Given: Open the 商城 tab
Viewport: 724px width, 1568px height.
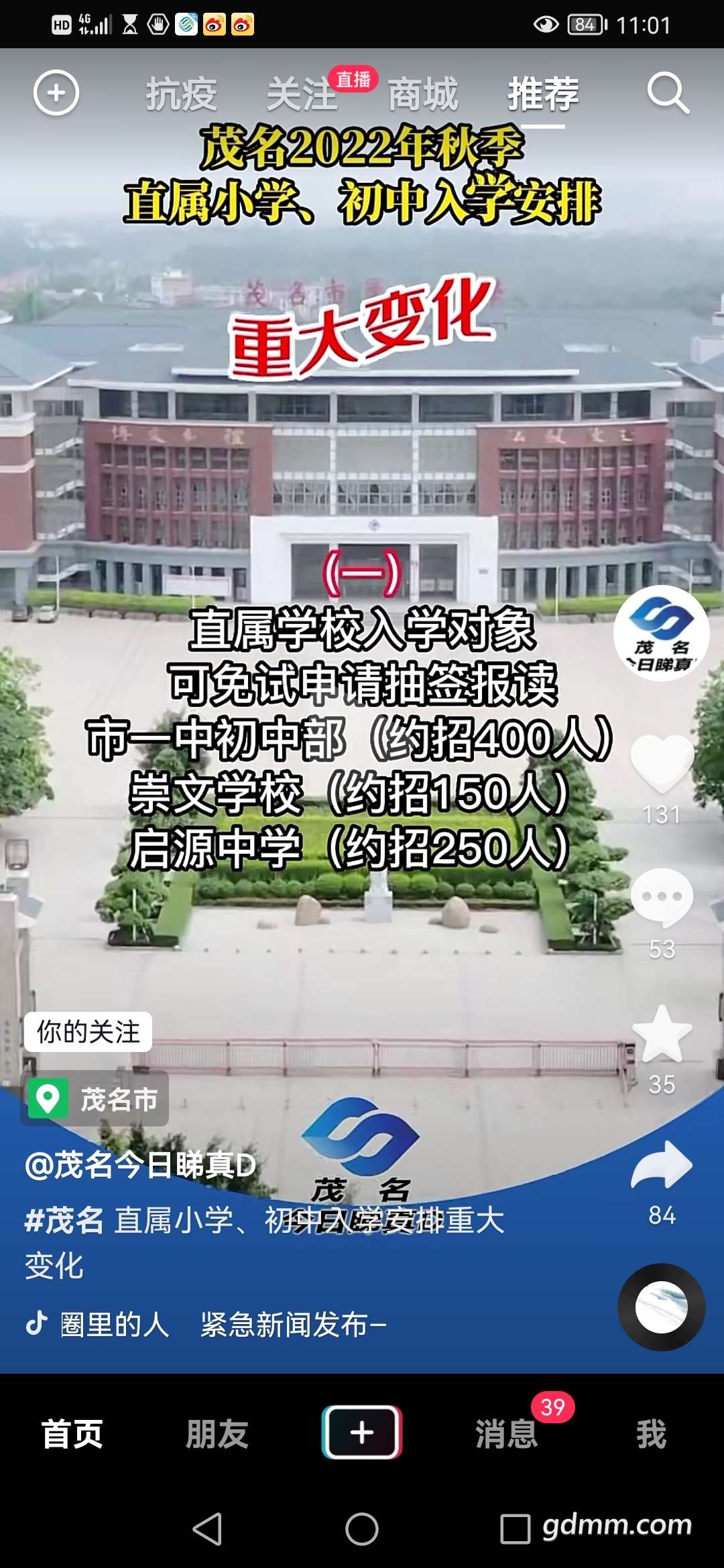Looking at the screenshot, I should pos(422,94).
